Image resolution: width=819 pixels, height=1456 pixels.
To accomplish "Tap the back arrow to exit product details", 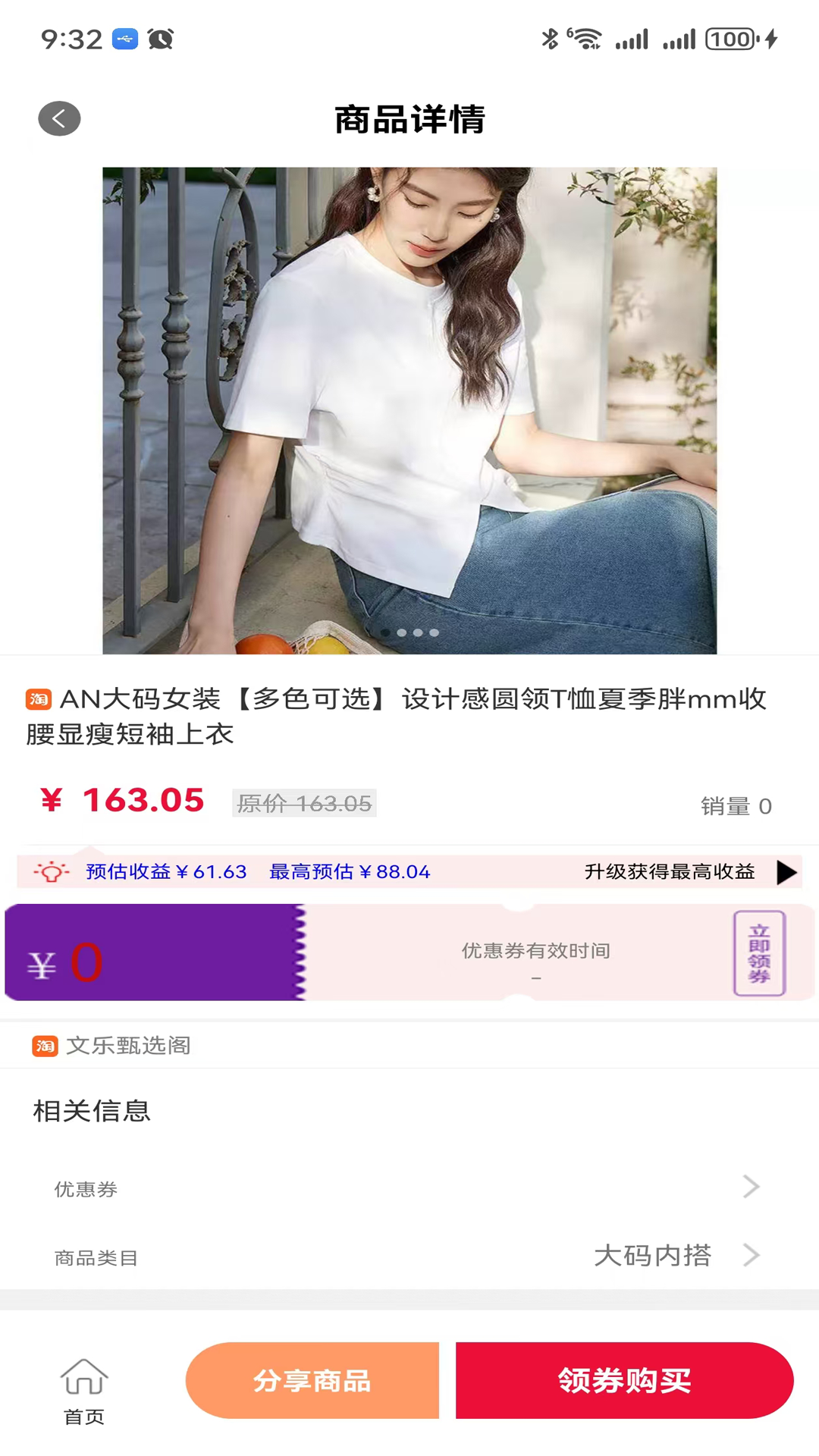I will coord(59,118).
